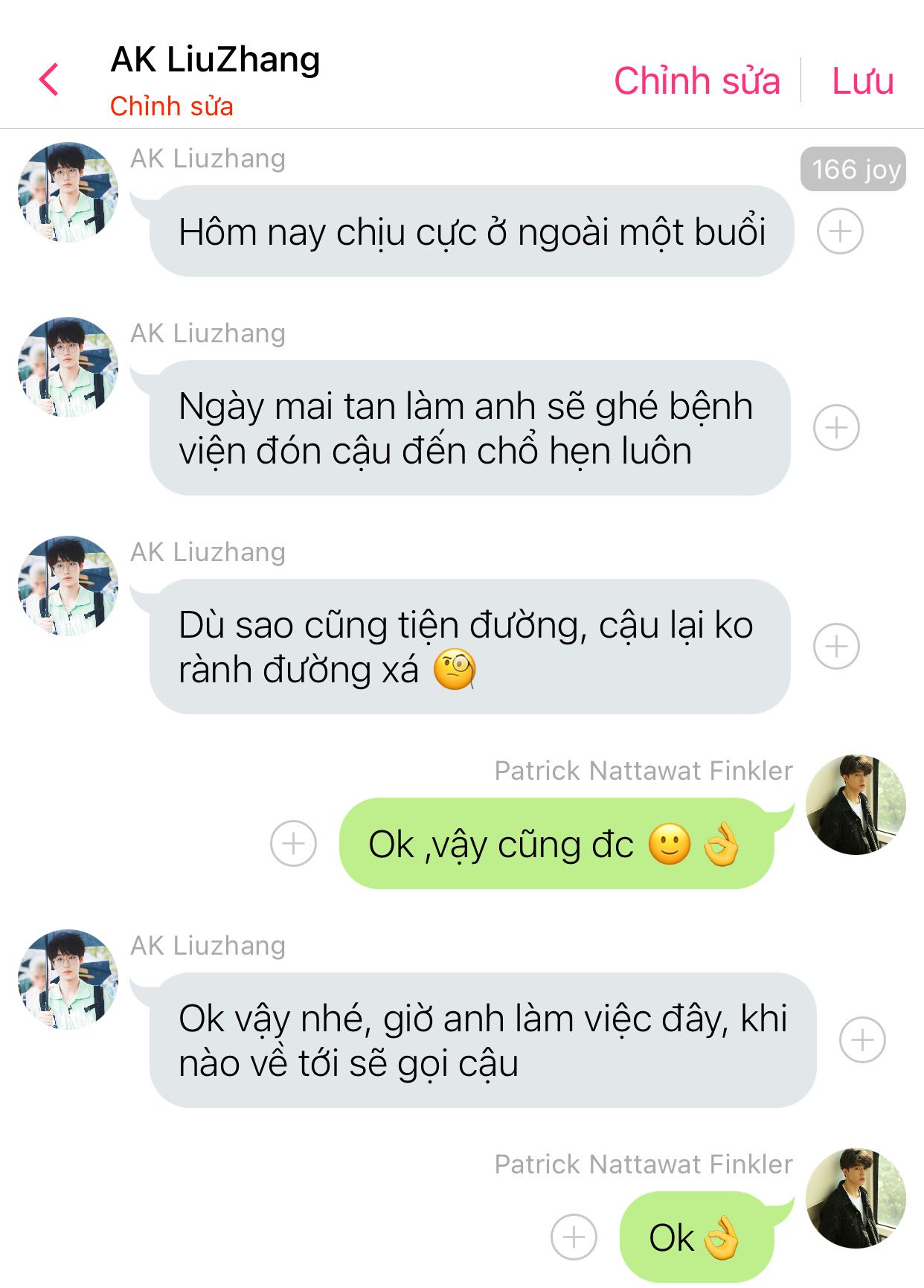Tap the pink Chỉnh sửa button at top right
The image size is (924, 1288).
pos(696,80)
